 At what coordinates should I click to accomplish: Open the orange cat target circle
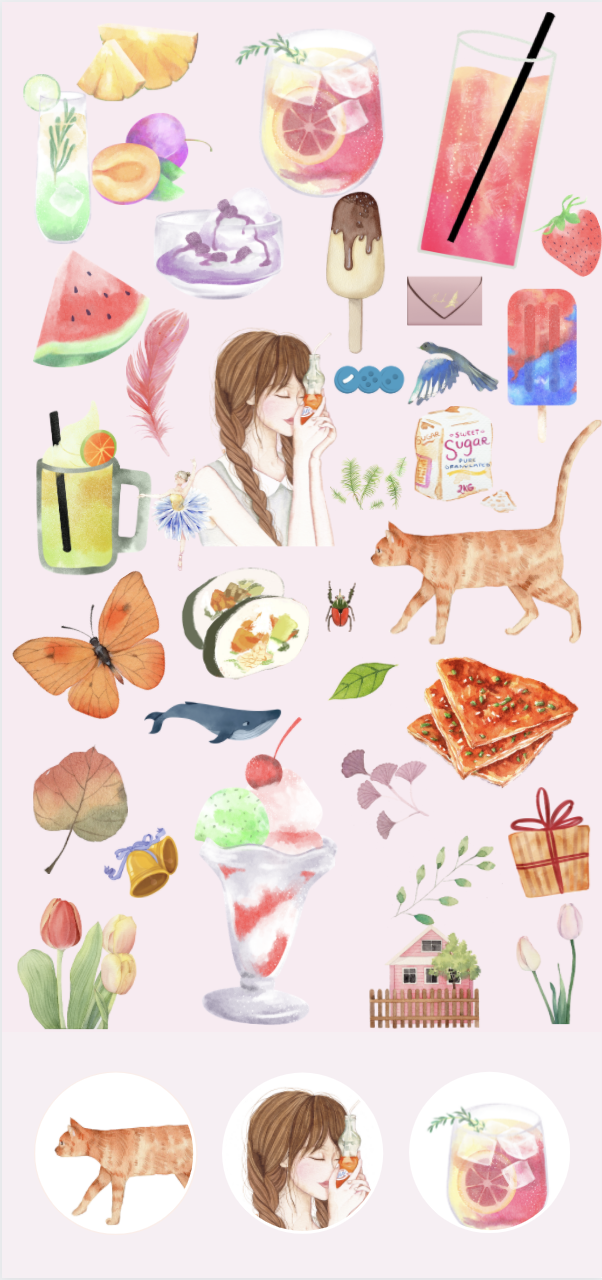[115, 1153]
